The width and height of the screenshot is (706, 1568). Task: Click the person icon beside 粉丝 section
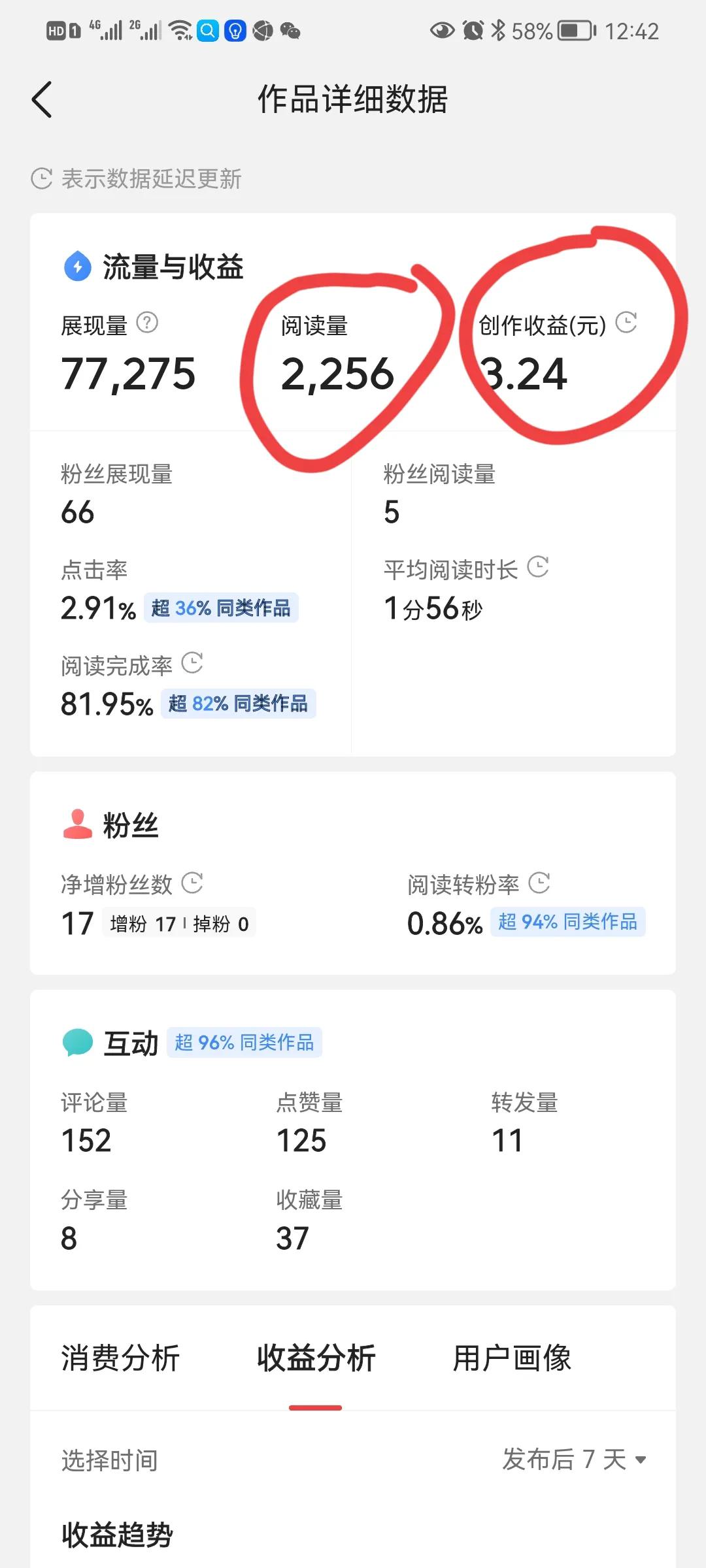click(77, 823)
